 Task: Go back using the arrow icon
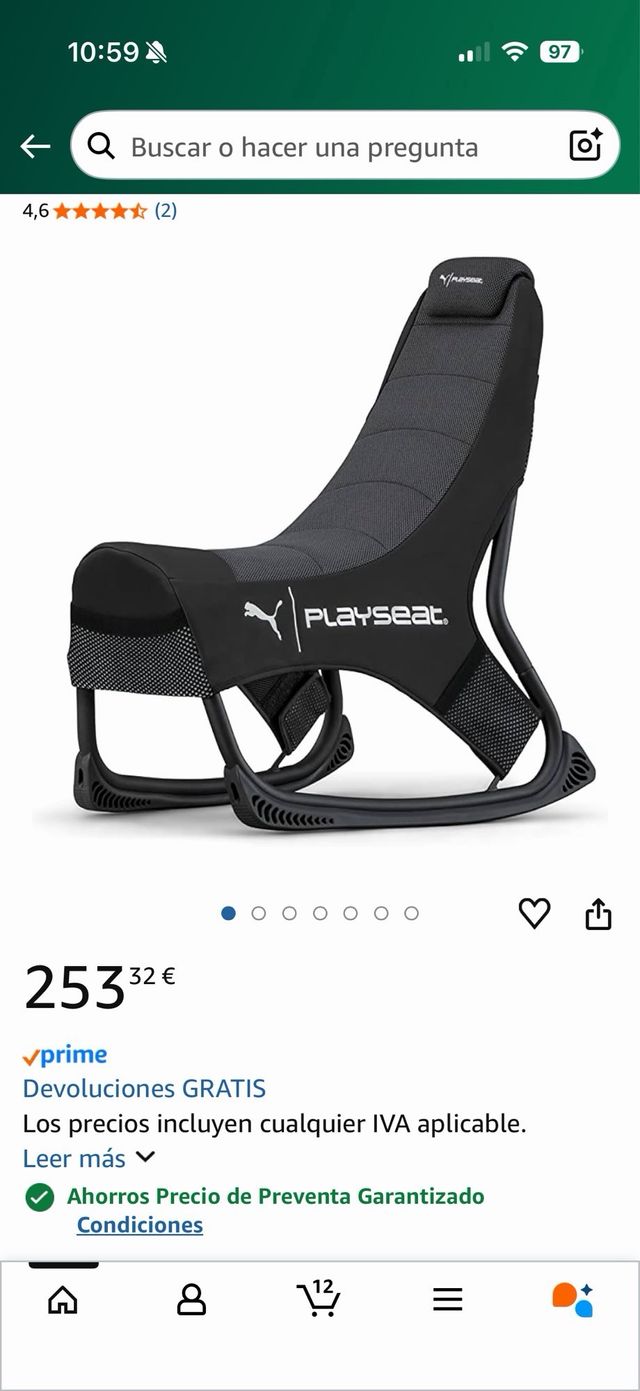35,147
